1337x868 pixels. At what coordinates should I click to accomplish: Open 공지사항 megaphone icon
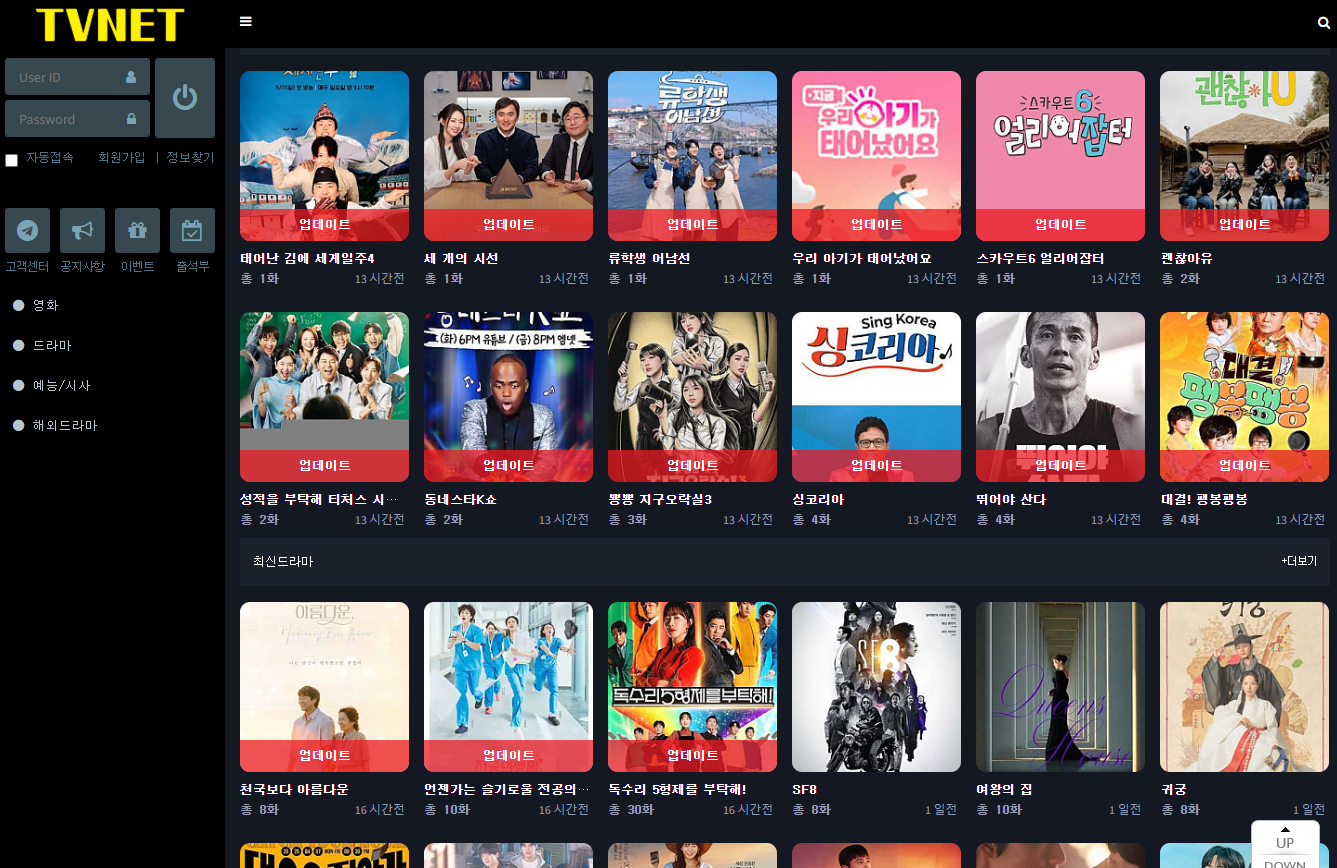(x=82, y=231)
